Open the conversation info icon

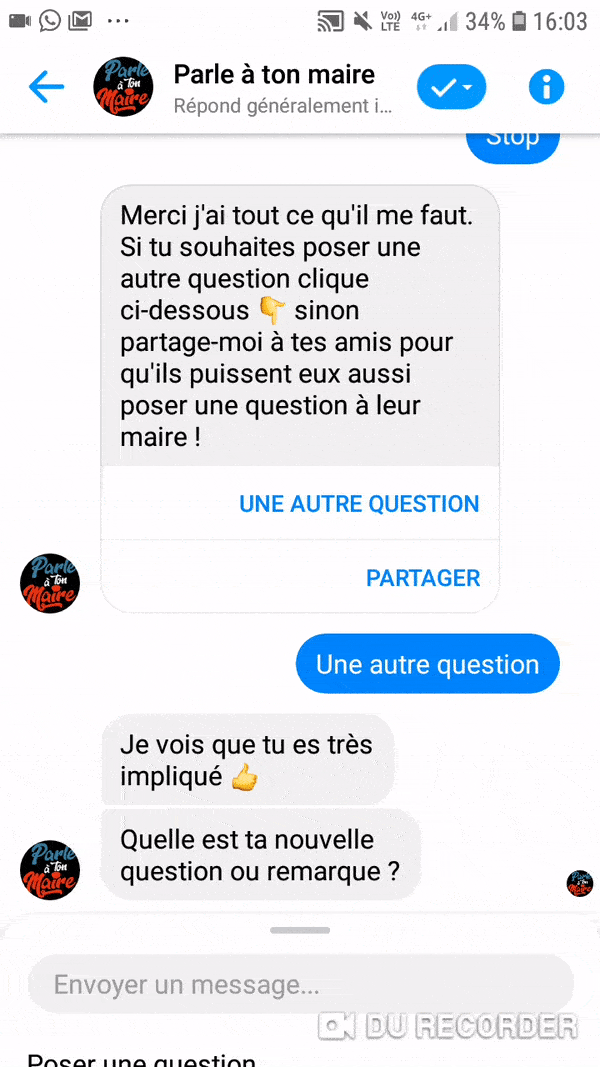546,88
